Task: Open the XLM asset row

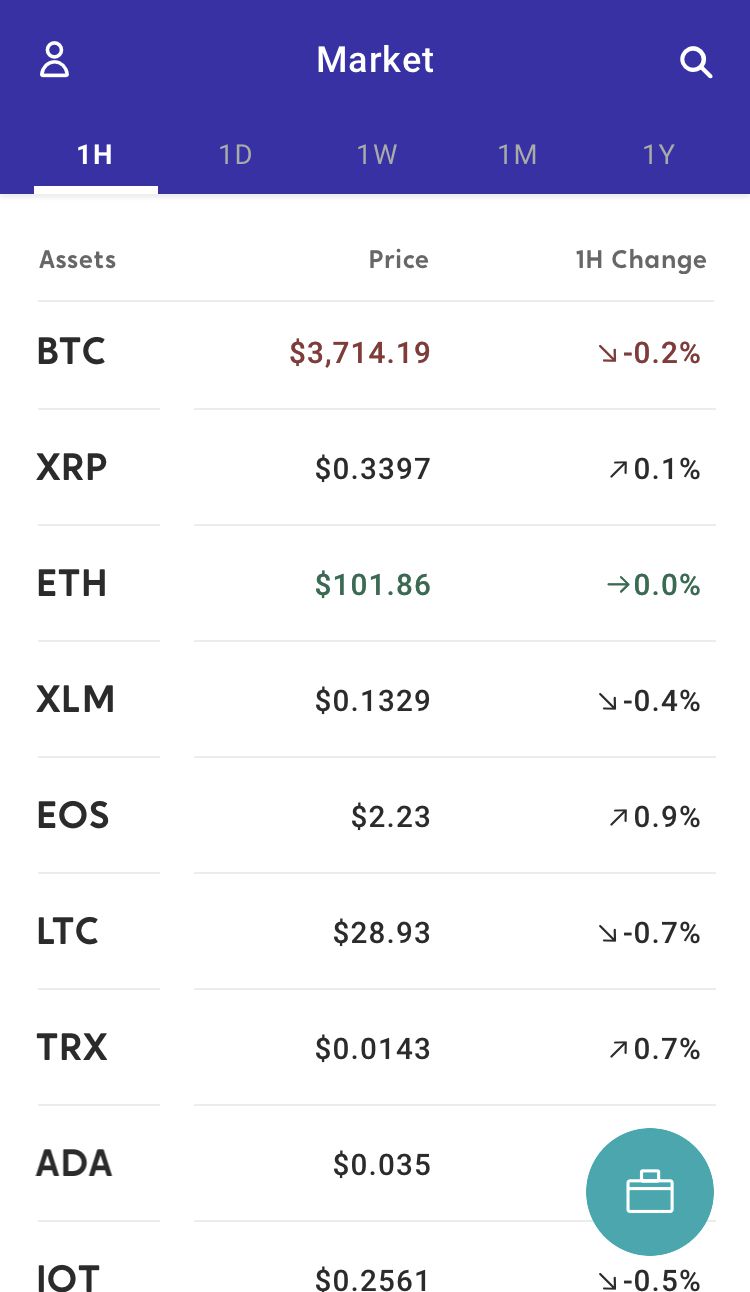Action: click(x=375, y=700)
